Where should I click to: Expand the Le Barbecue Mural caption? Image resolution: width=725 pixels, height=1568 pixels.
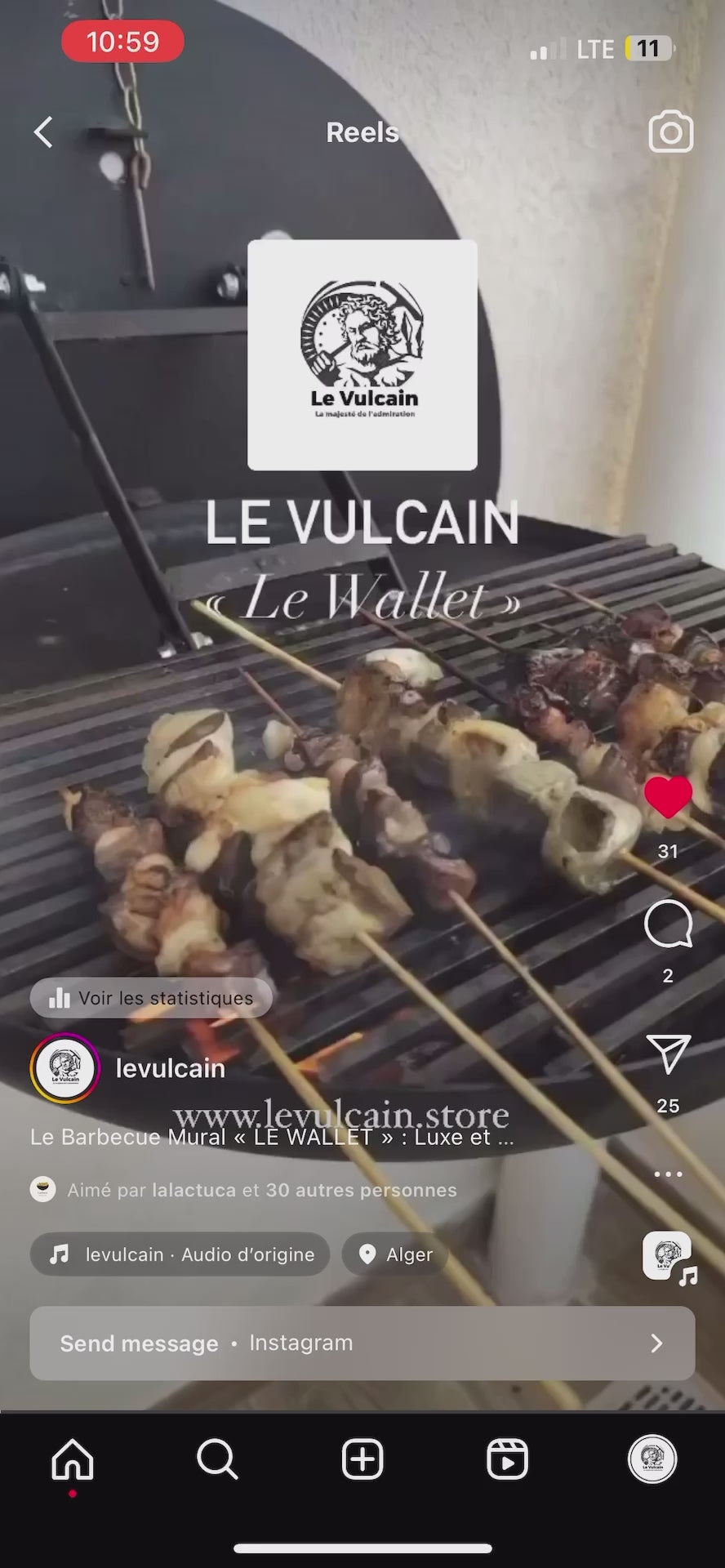tap(272, 1137)
